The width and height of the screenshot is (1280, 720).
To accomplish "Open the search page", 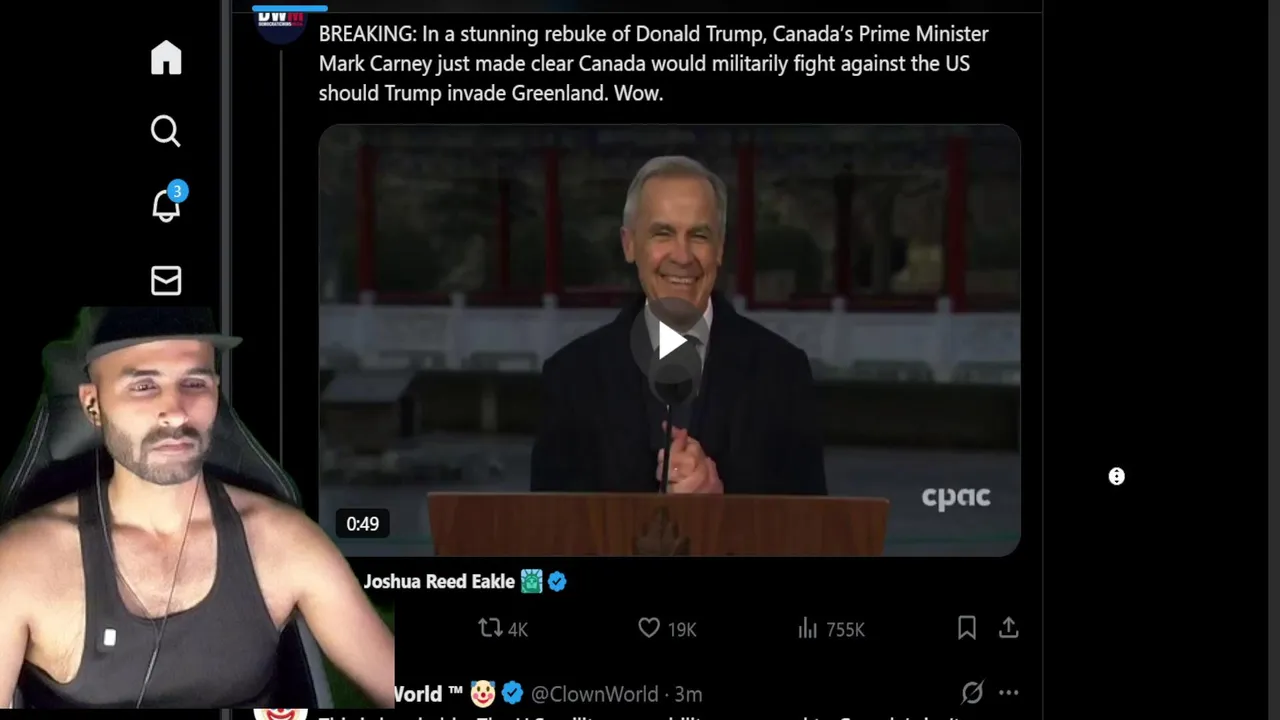I will [166, 131].
